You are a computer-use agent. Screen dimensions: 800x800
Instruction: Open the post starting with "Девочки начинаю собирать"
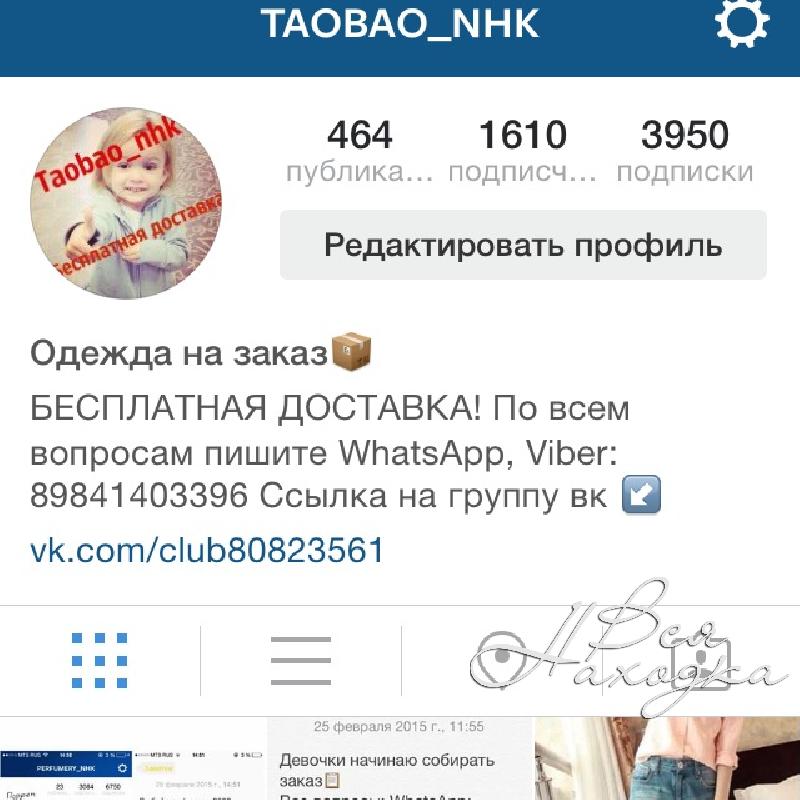click(x=400, y=758)
